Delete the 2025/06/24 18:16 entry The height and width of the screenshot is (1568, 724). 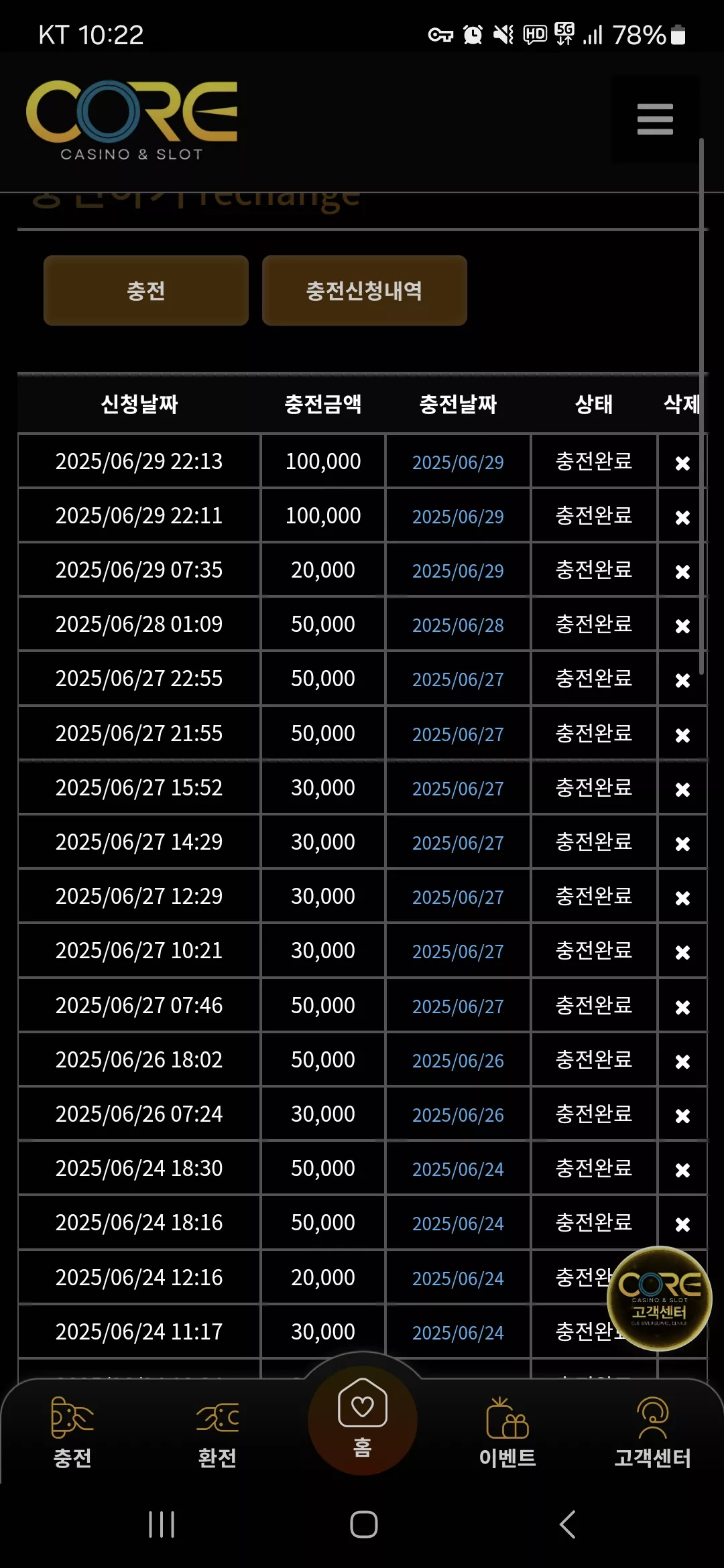[x=682, y=1224]
